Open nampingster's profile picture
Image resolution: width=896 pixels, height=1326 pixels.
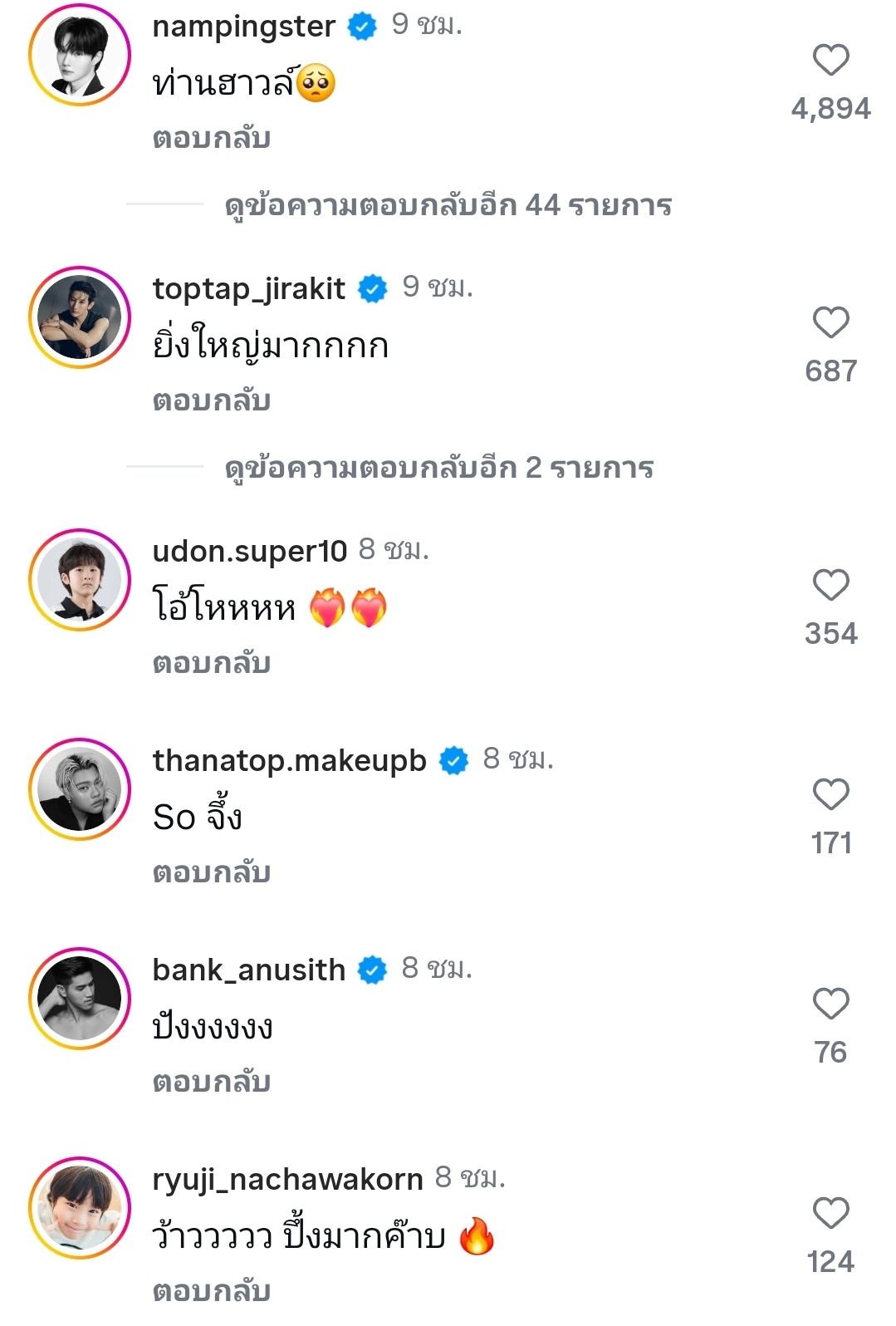[x=80, y=55]
